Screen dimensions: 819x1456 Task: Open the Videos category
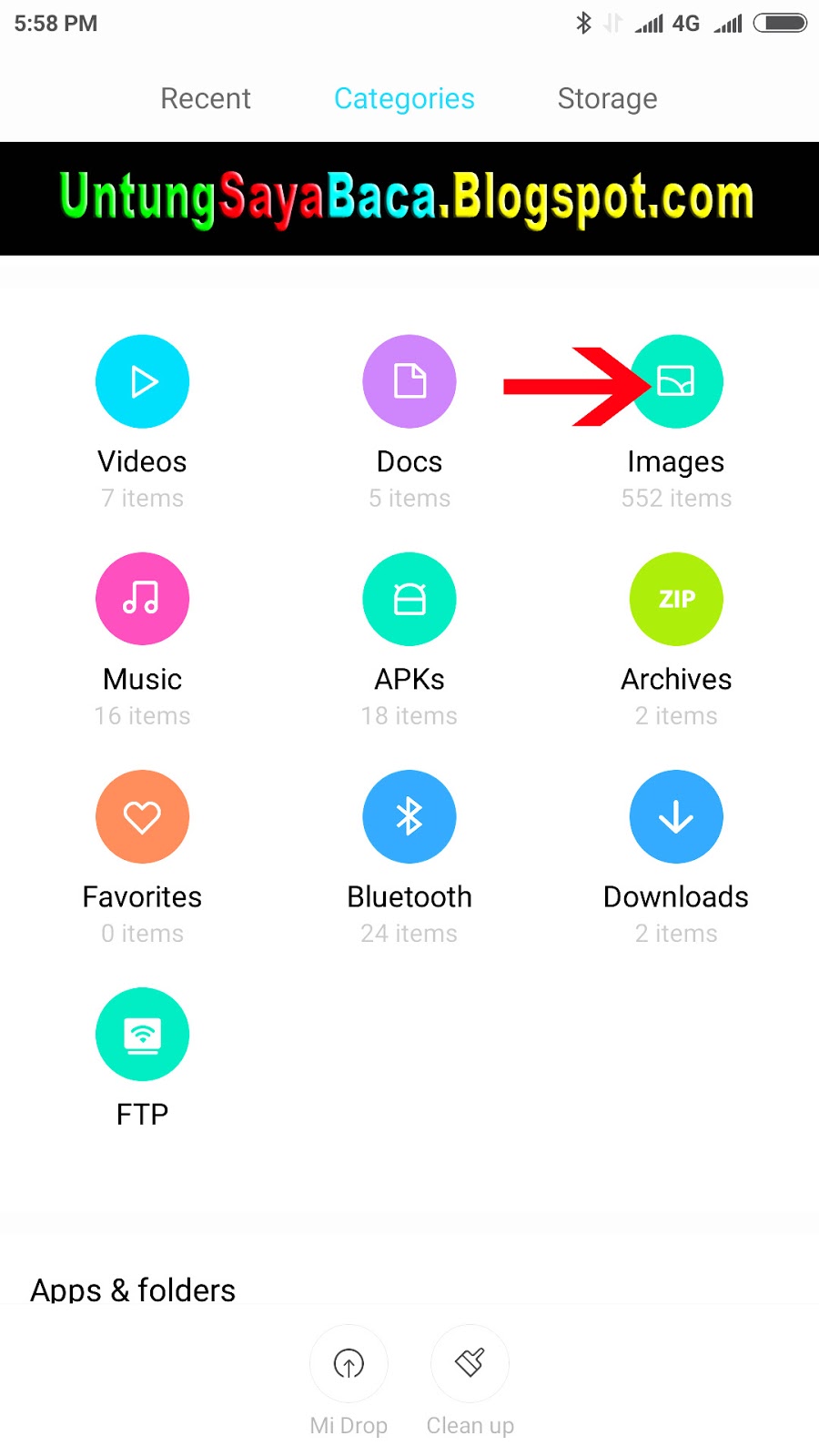coord(142,382)
